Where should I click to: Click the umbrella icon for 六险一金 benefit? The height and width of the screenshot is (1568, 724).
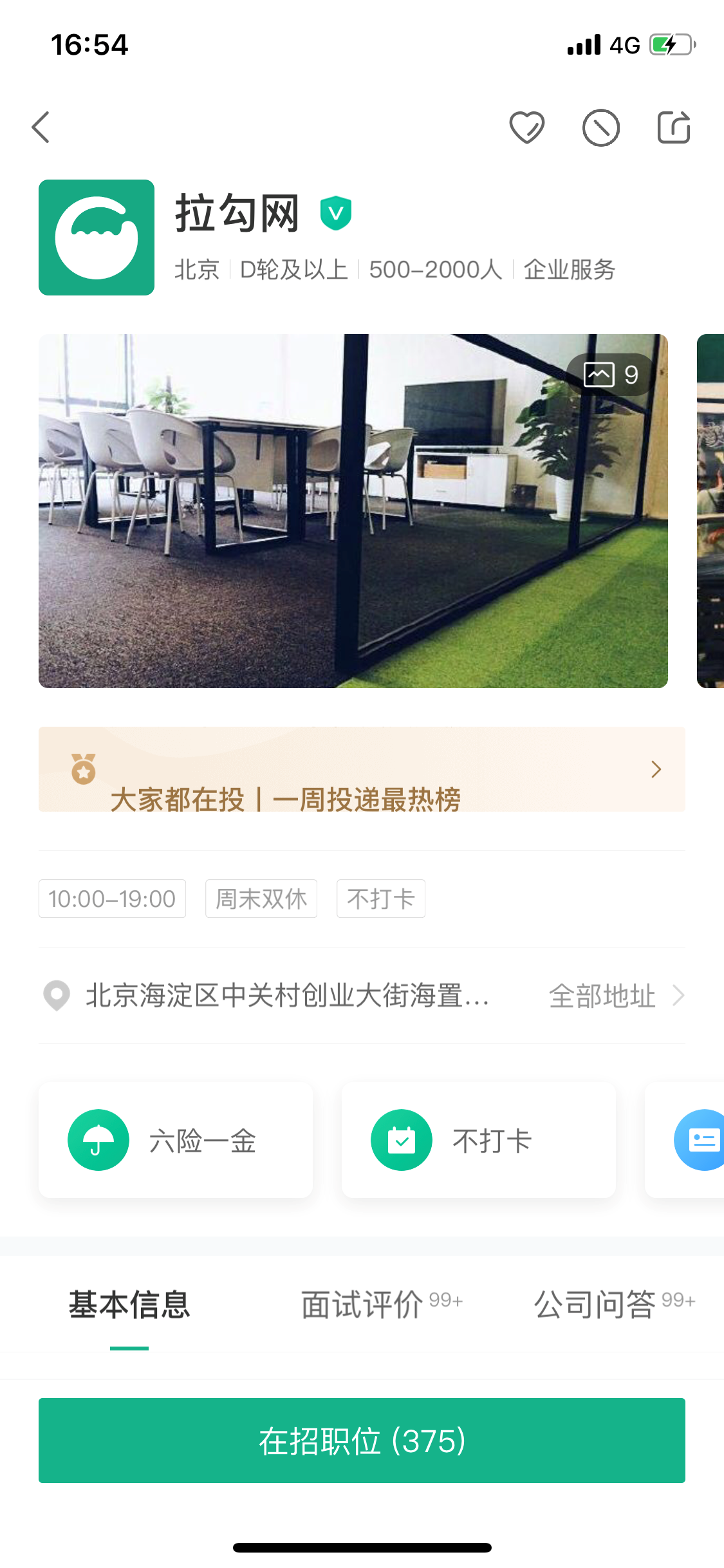(x=98, y=1139)
